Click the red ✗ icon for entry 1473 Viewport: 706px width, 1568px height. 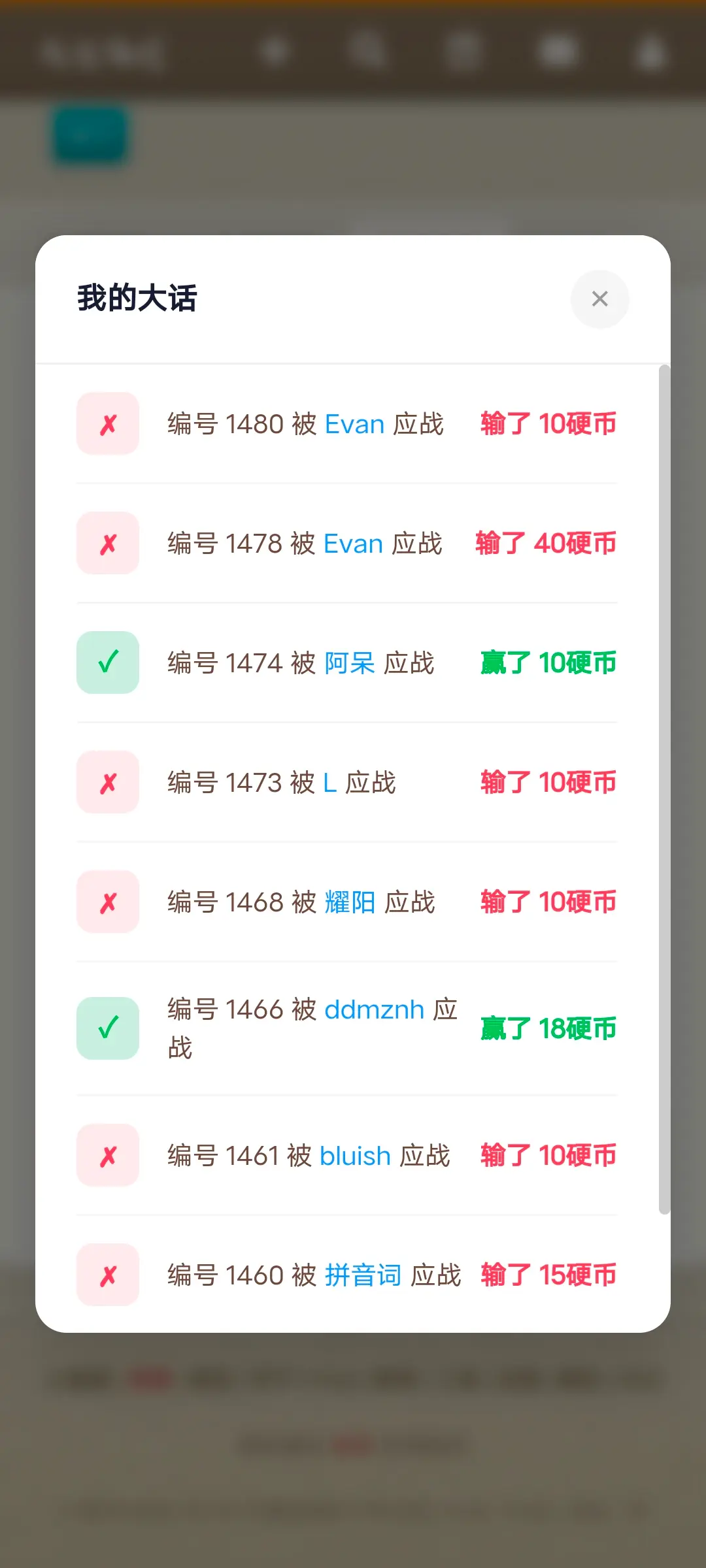point(107,782)
